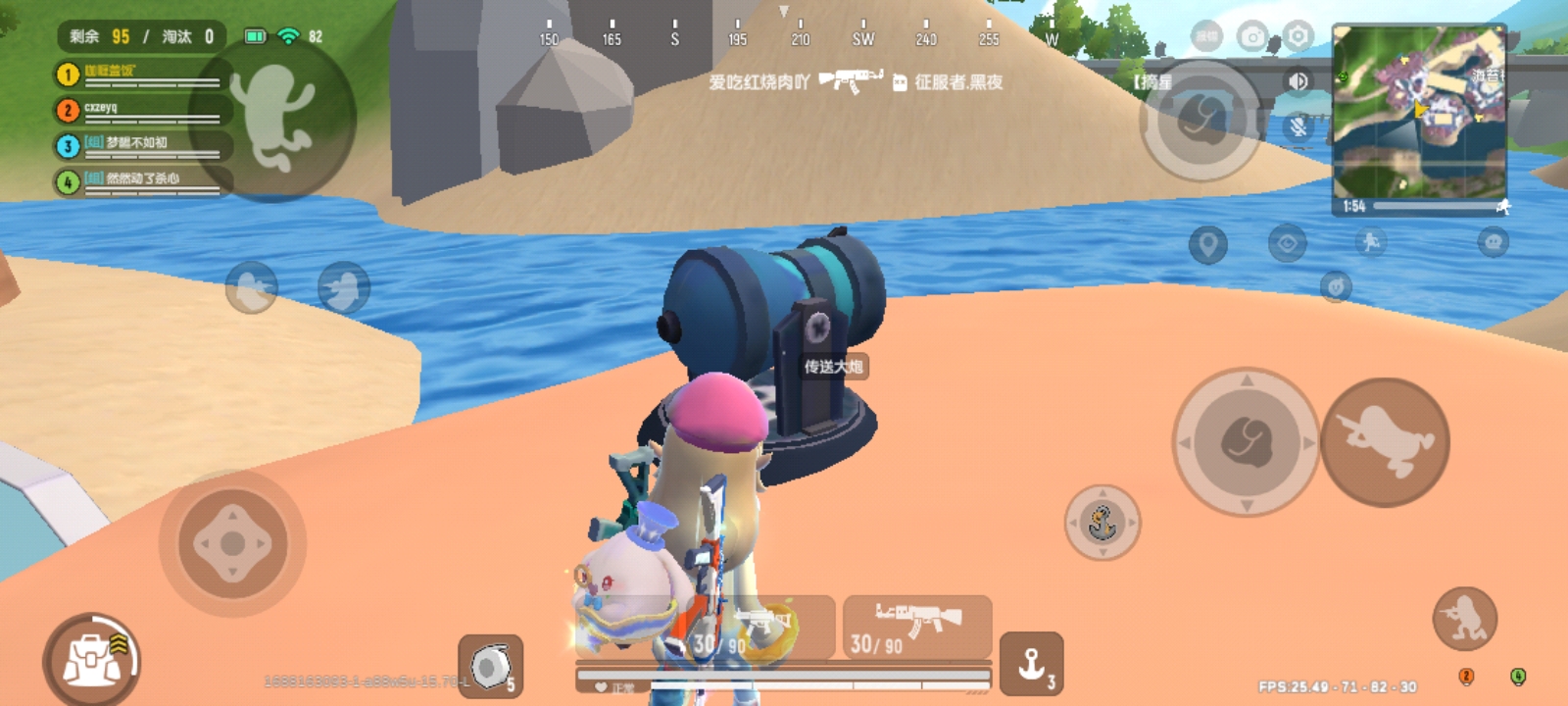Place a map marker with the pin icon
Image resolution: width=1568 pixels, height=706 pixels.
(x=1207, y=243)
